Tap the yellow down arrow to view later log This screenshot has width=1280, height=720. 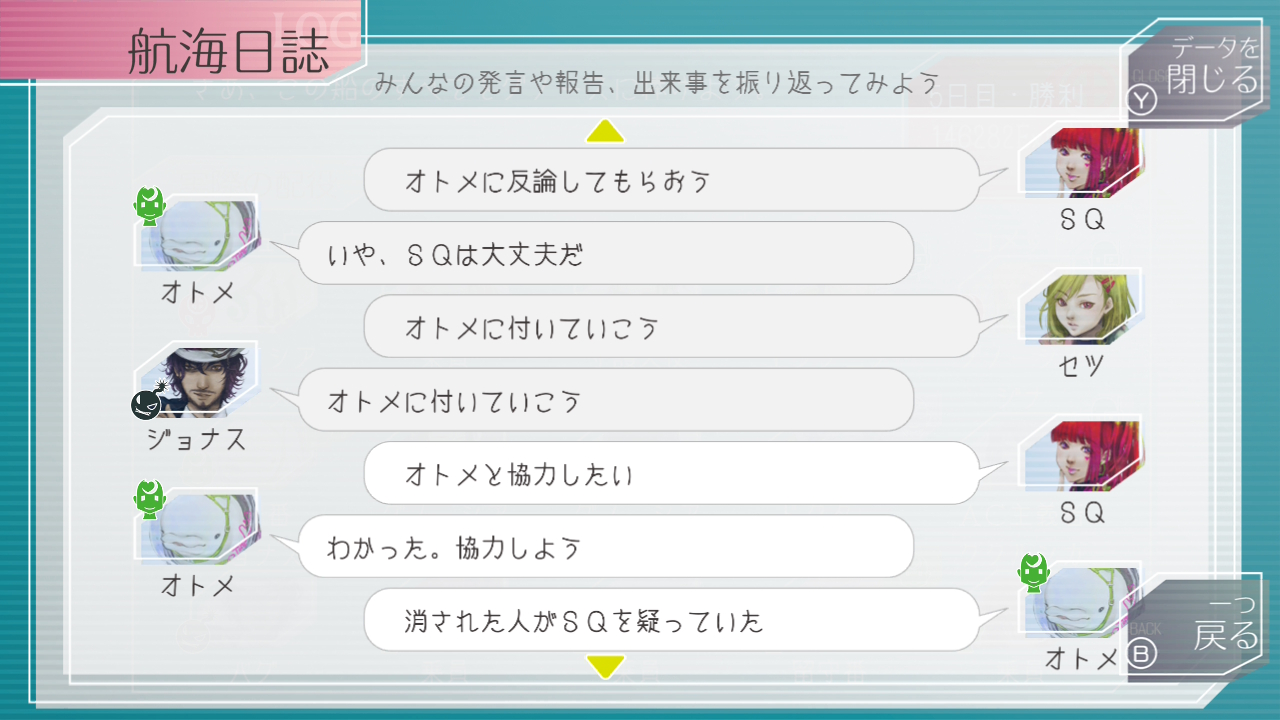pos(605,665)
